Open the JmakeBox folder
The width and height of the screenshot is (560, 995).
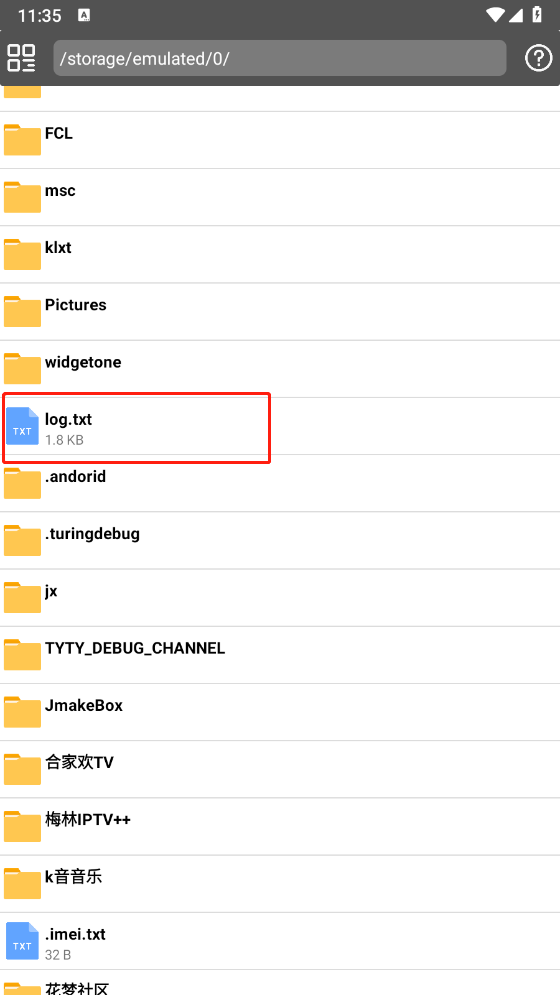(x=280, y=712)
